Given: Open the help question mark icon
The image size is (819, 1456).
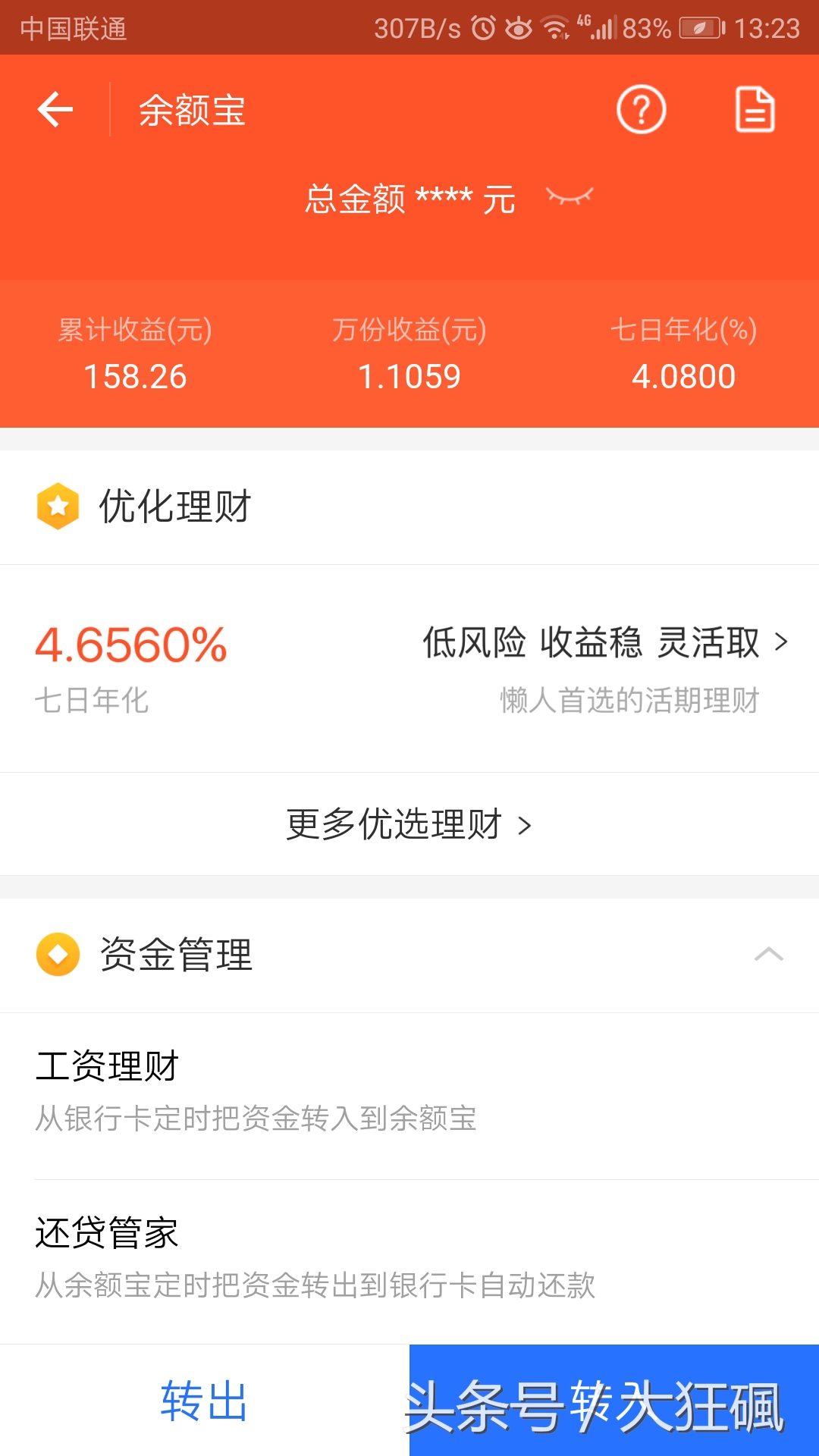Looking at the screenshot, I should (x=641, y=110).
